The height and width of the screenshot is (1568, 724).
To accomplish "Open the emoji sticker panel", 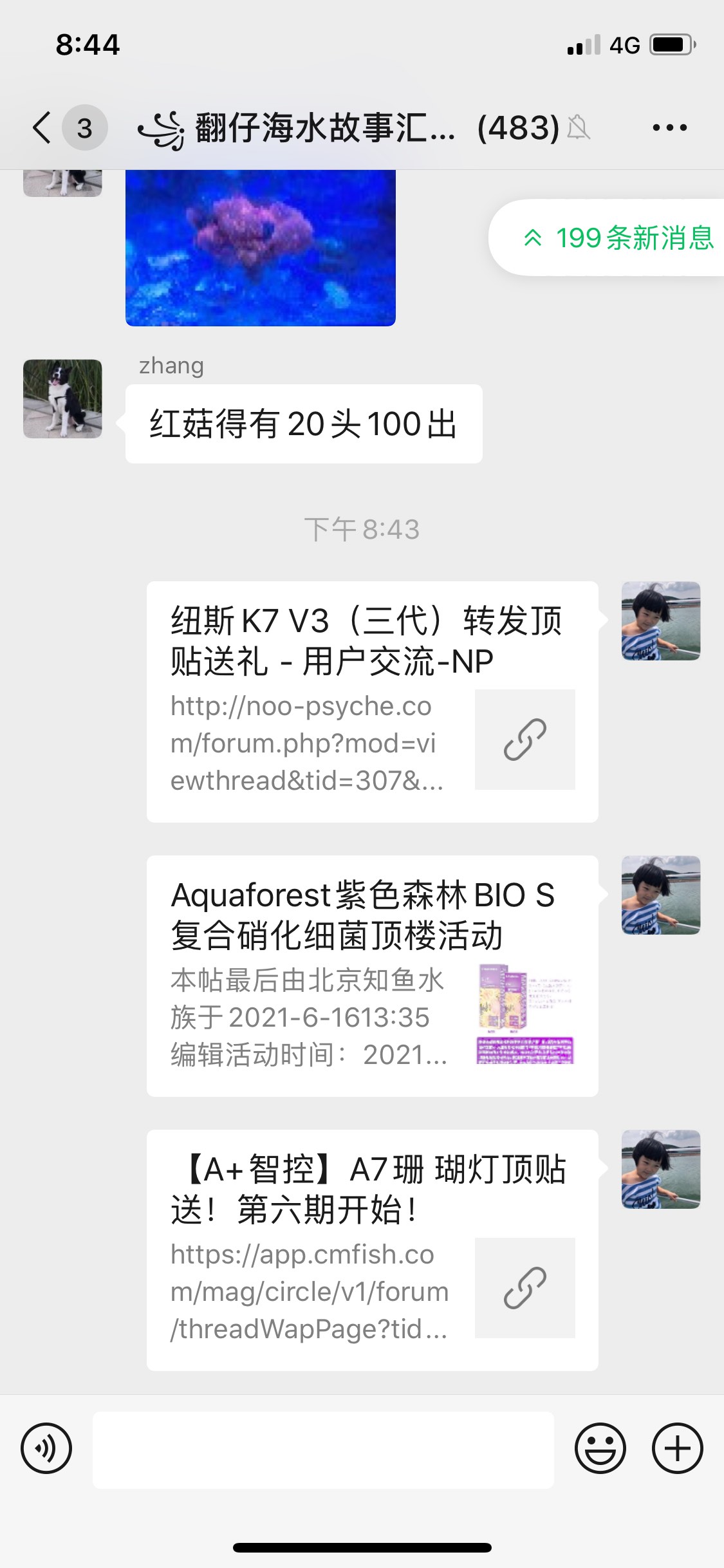I will [x=600, y=1449].
